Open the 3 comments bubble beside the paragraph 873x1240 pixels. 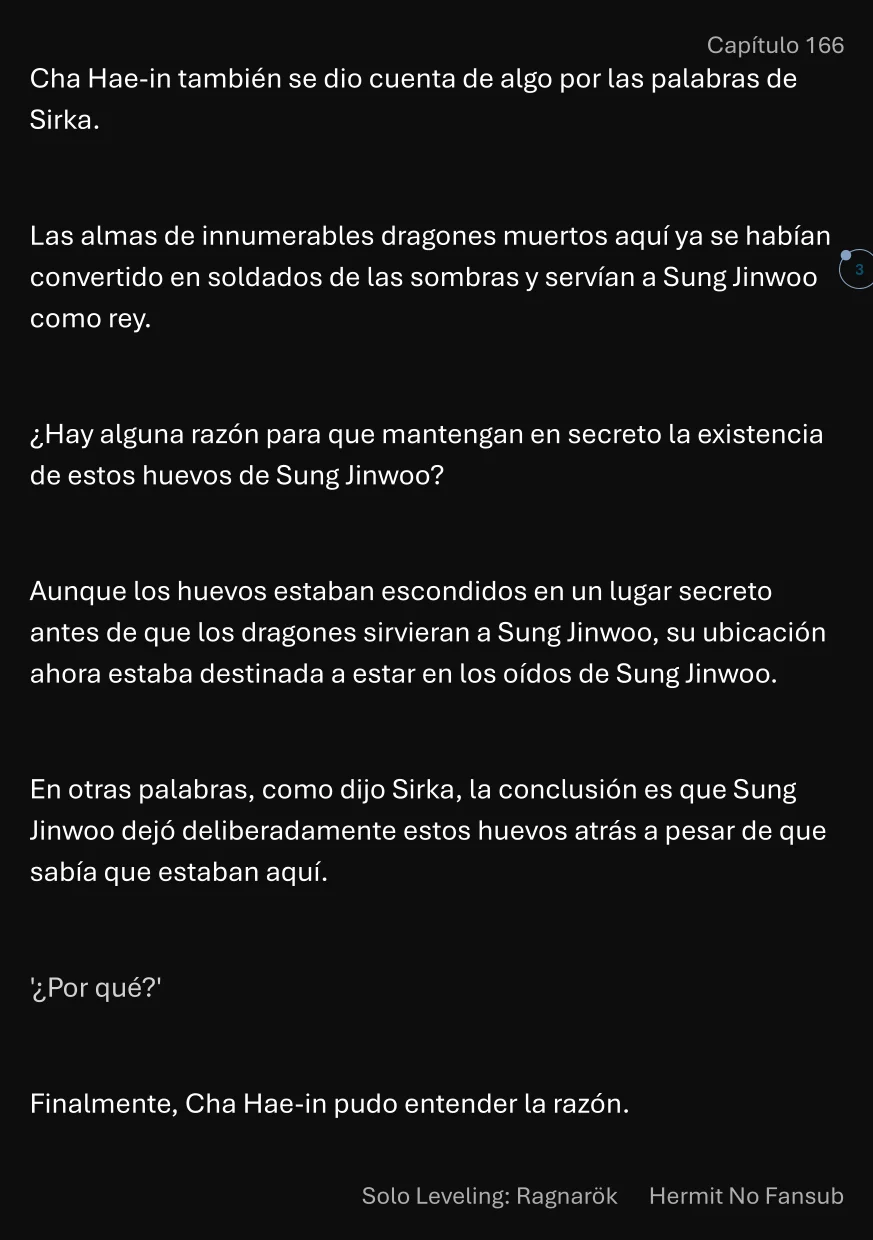(857, 270)
